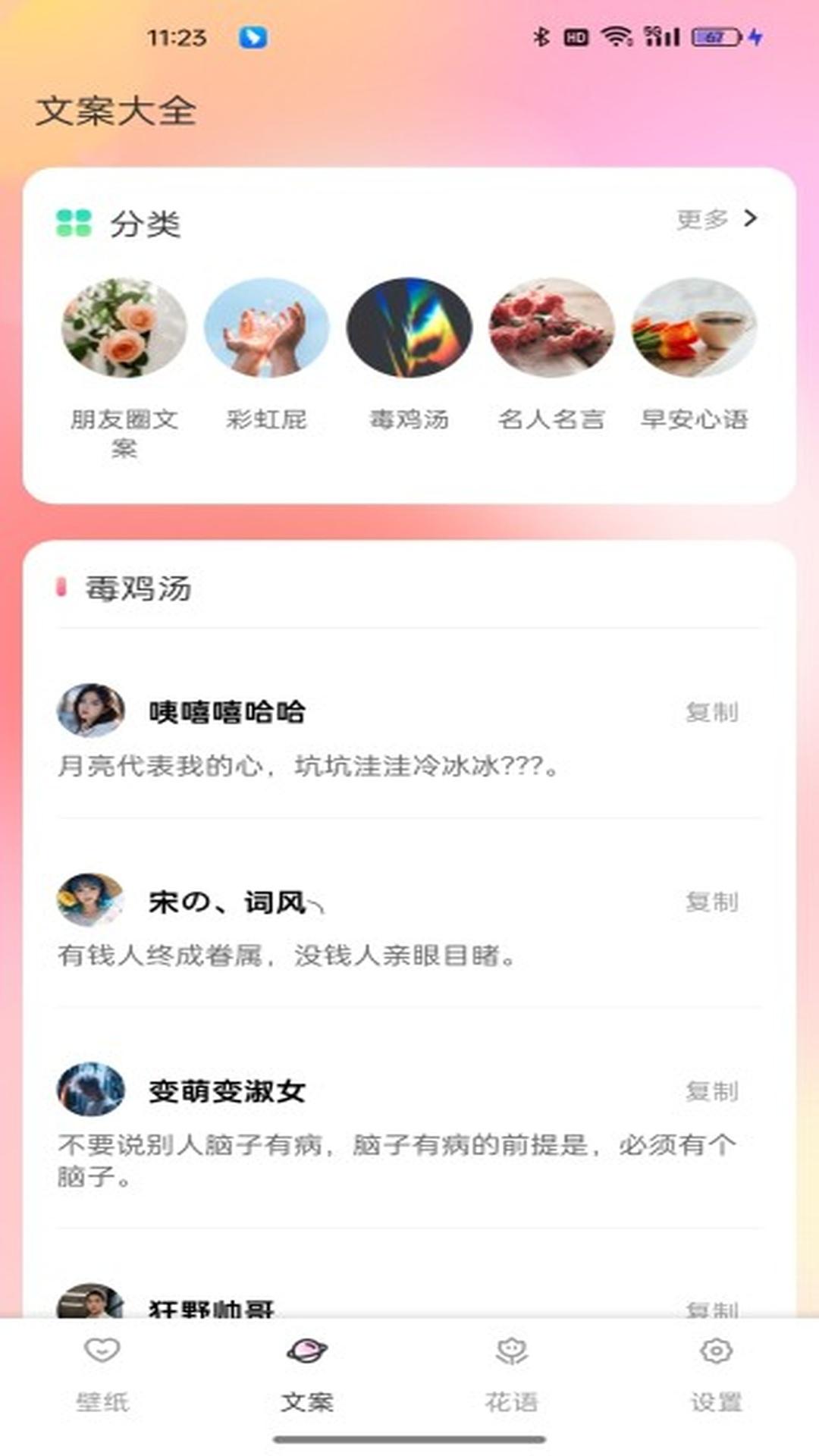Screen dimensions: 819x1456
Task: Click the green 分类 category grid icon
Action: tap(72, 221)
